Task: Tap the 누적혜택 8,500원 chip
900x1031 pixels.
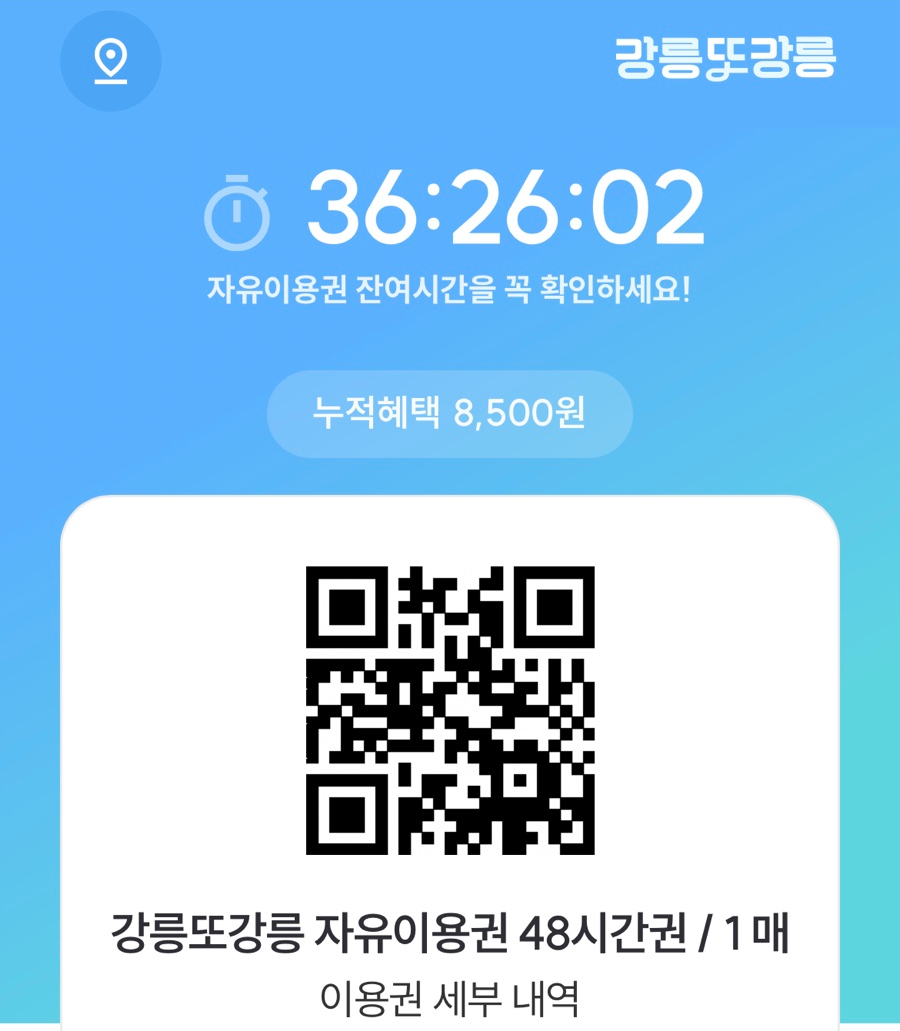Action: [449, 414]
